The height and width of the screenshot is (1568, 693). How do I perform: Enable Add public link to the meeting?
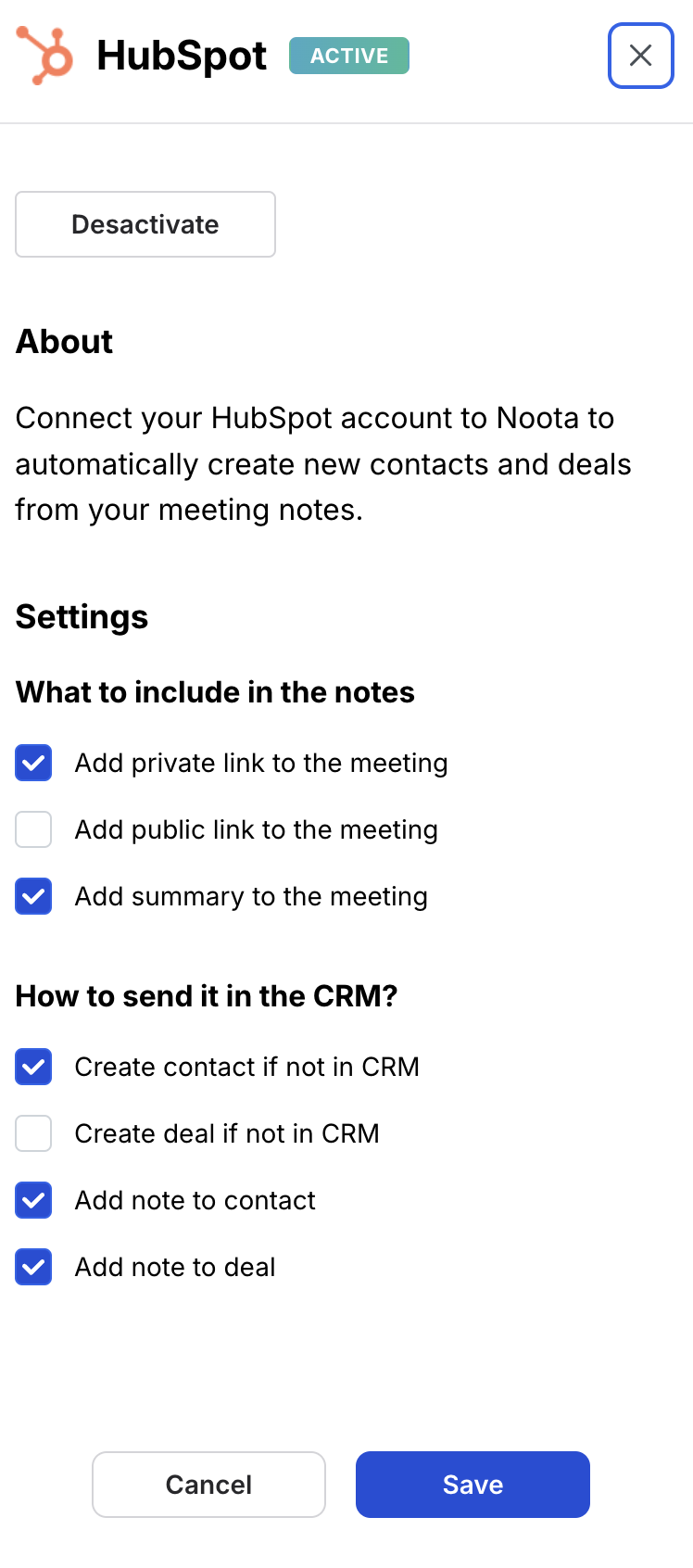click(x=33, y=829)
